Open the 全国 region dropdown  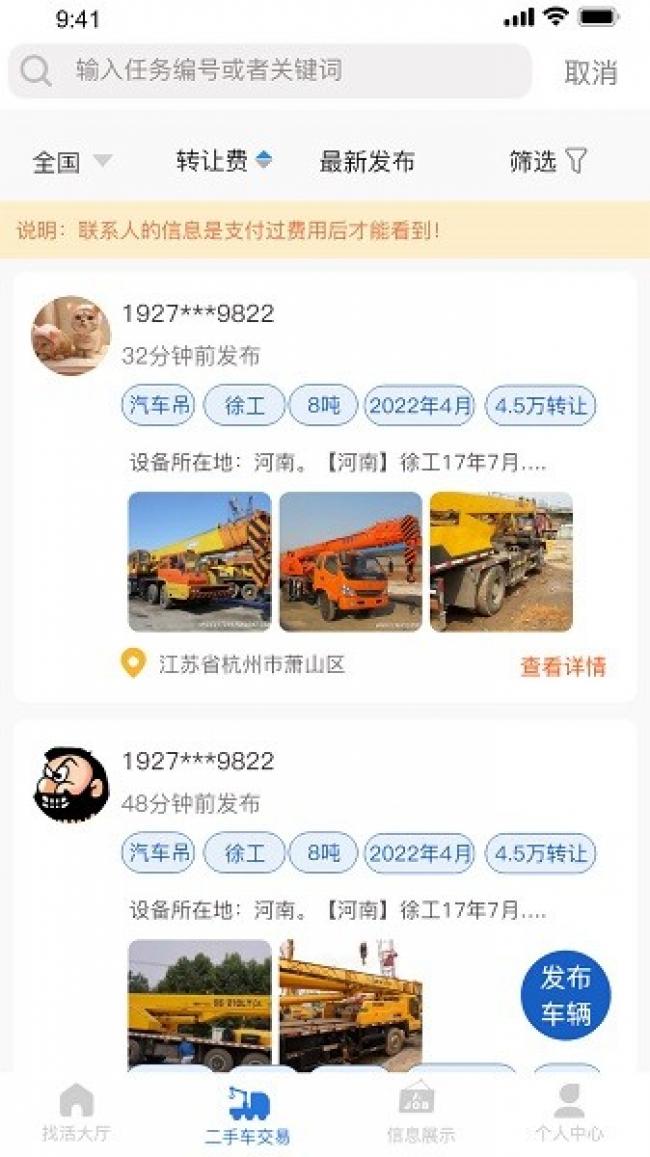coord(72,162)
